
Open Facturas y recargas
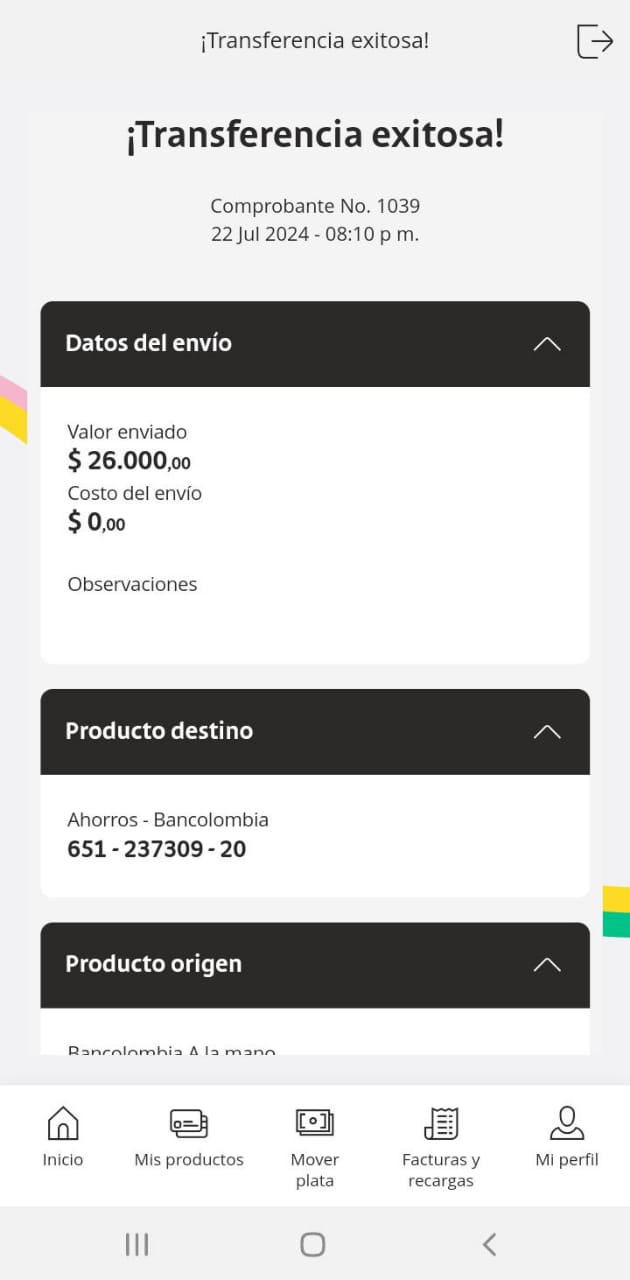pos(441,1145)
